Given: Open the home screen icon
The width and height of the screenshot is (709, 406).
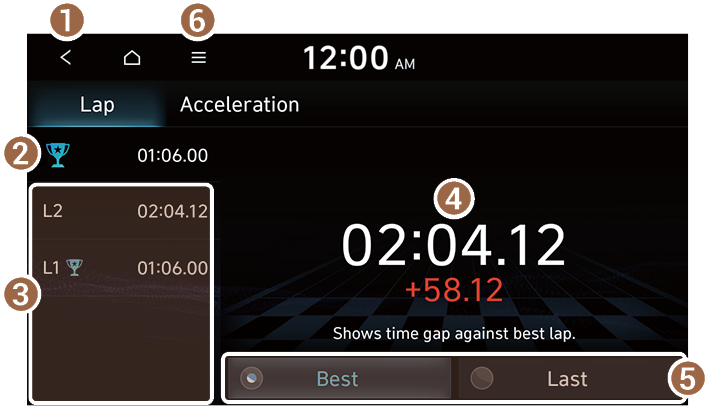Looking at the screenshot, I should tap(132, 58).
